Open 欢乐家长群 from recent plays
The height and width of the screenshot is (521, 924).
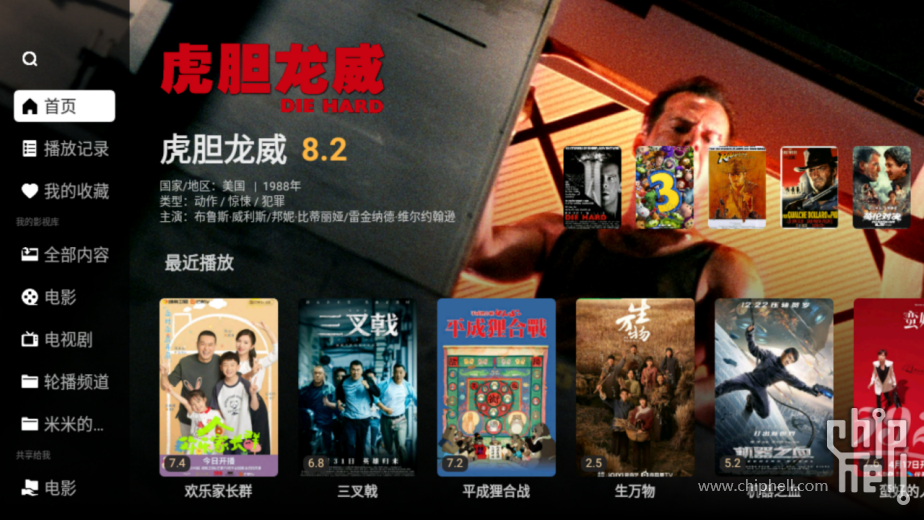[219, 387]
